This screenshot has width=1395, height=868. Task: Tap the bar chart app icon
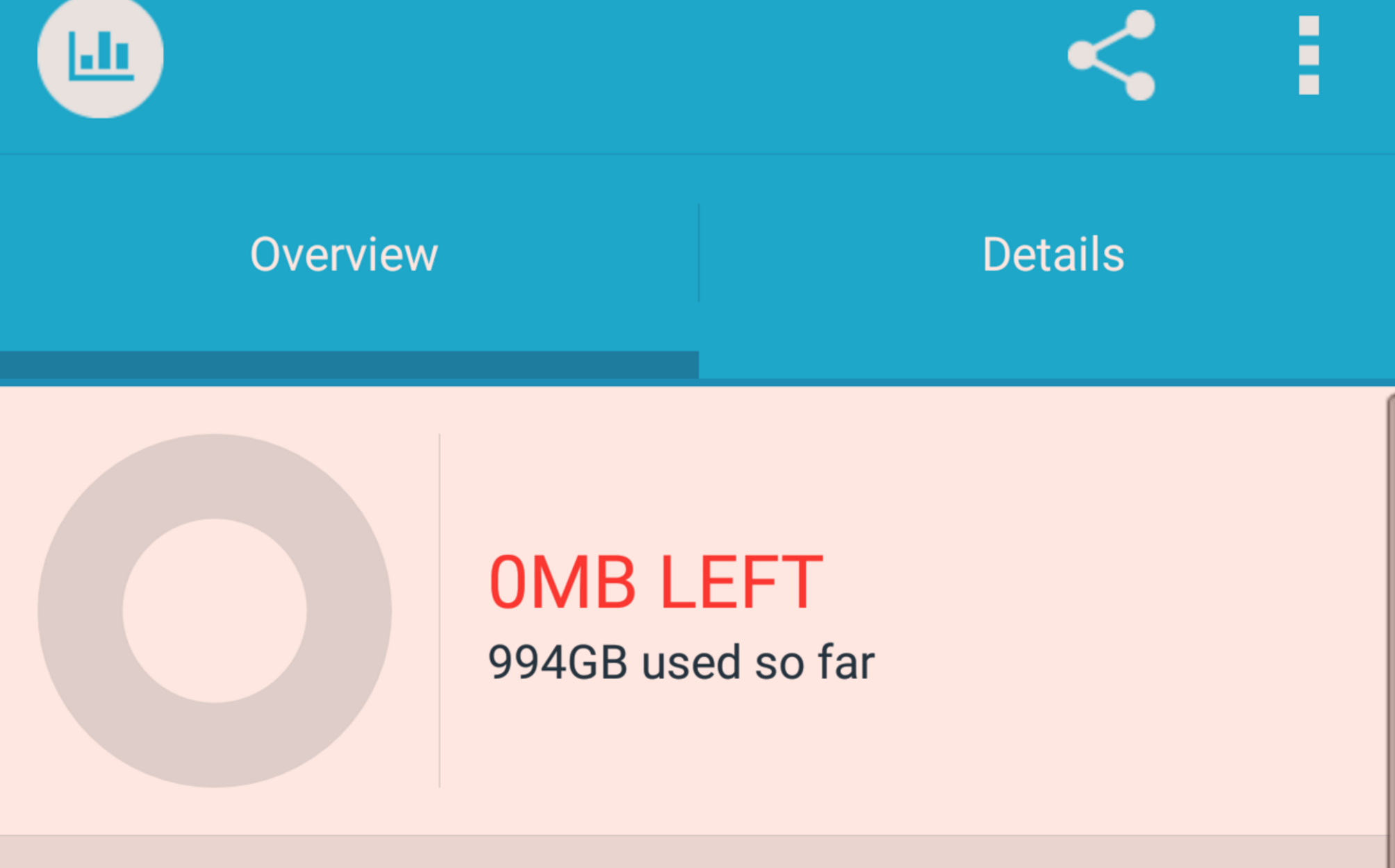(100, 56)
